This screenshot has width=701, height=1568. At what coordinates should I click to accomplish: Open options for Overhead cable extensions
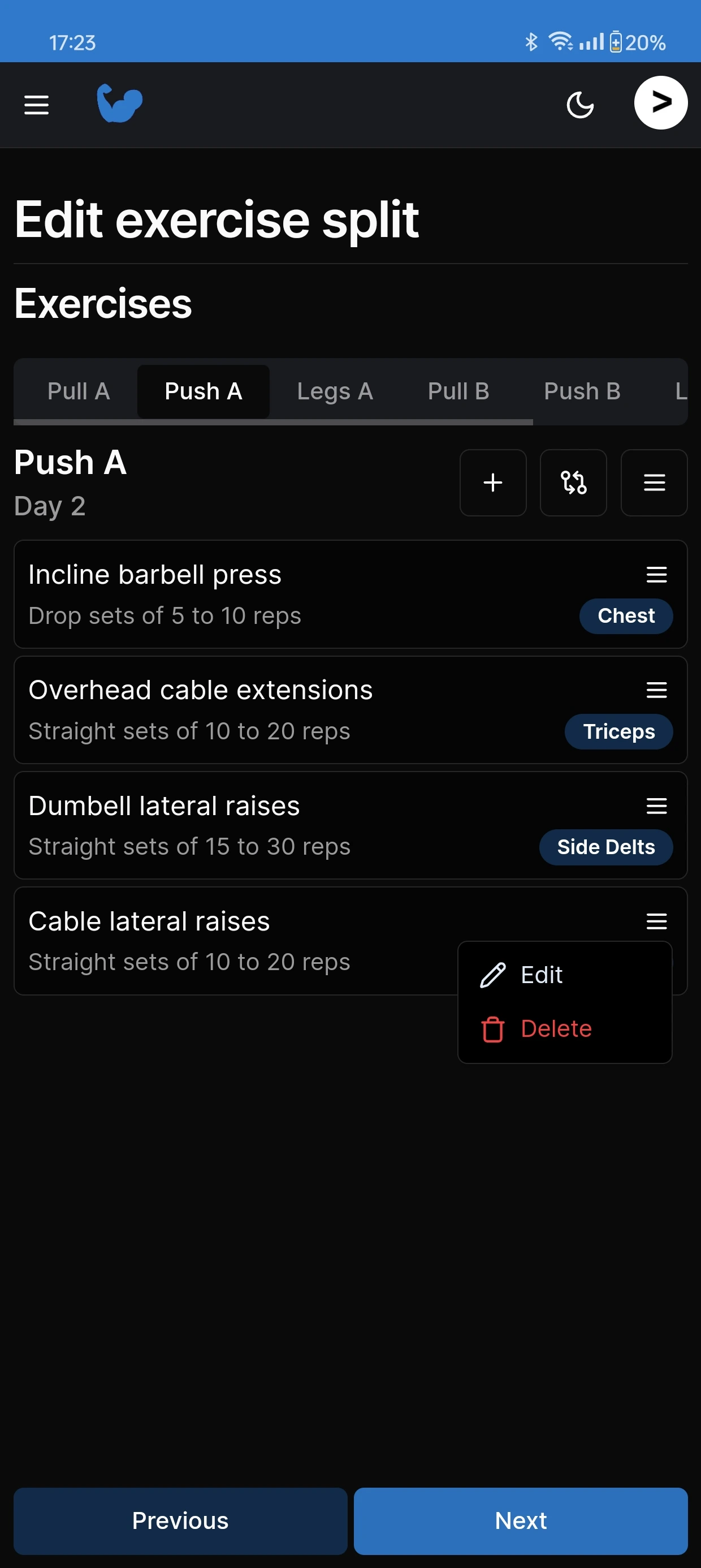(x=656, y=690)
